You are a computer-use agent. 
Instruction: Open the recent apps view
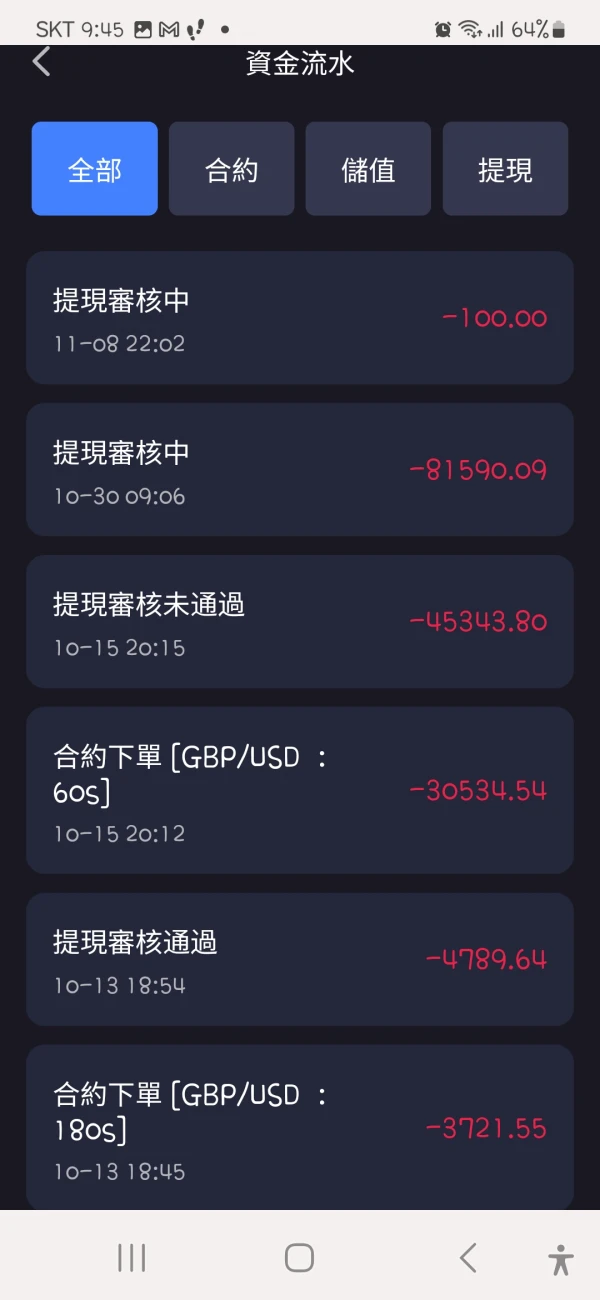pos(132,1257)
